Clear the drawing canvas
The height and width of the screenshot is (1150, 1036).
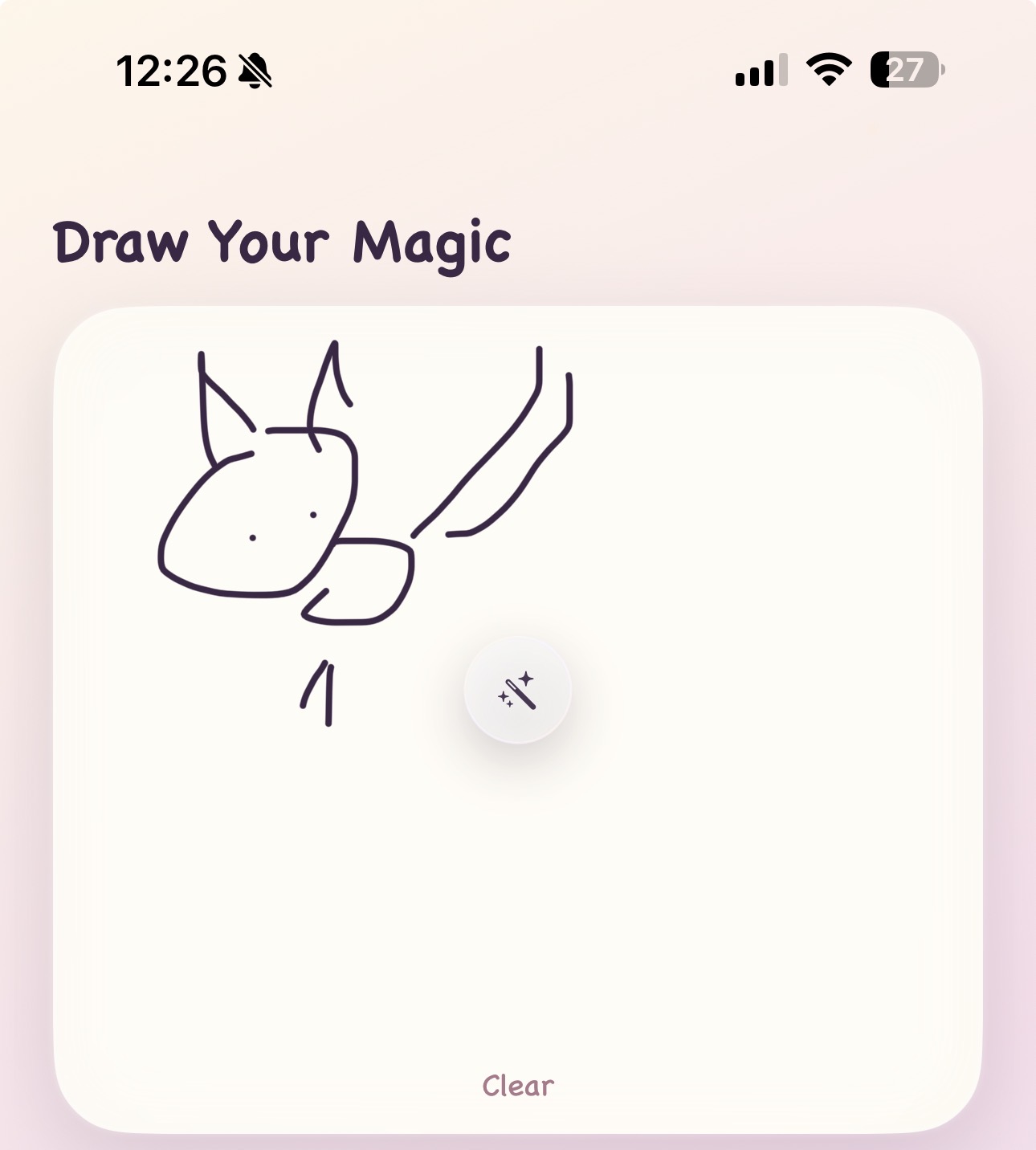(x=518, y=1086)
